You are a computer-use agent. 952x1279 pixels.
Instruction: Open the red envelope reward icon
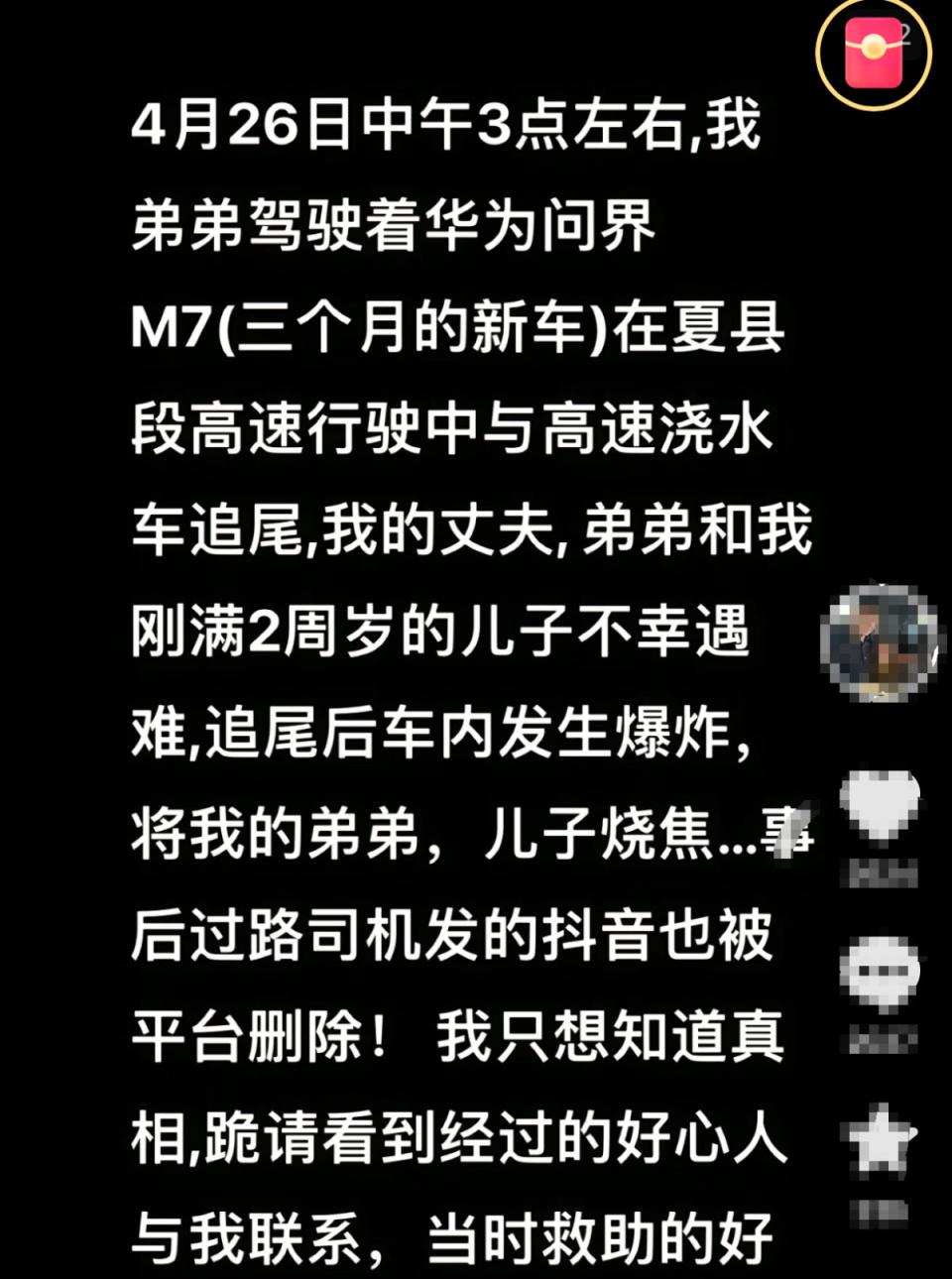873,52
